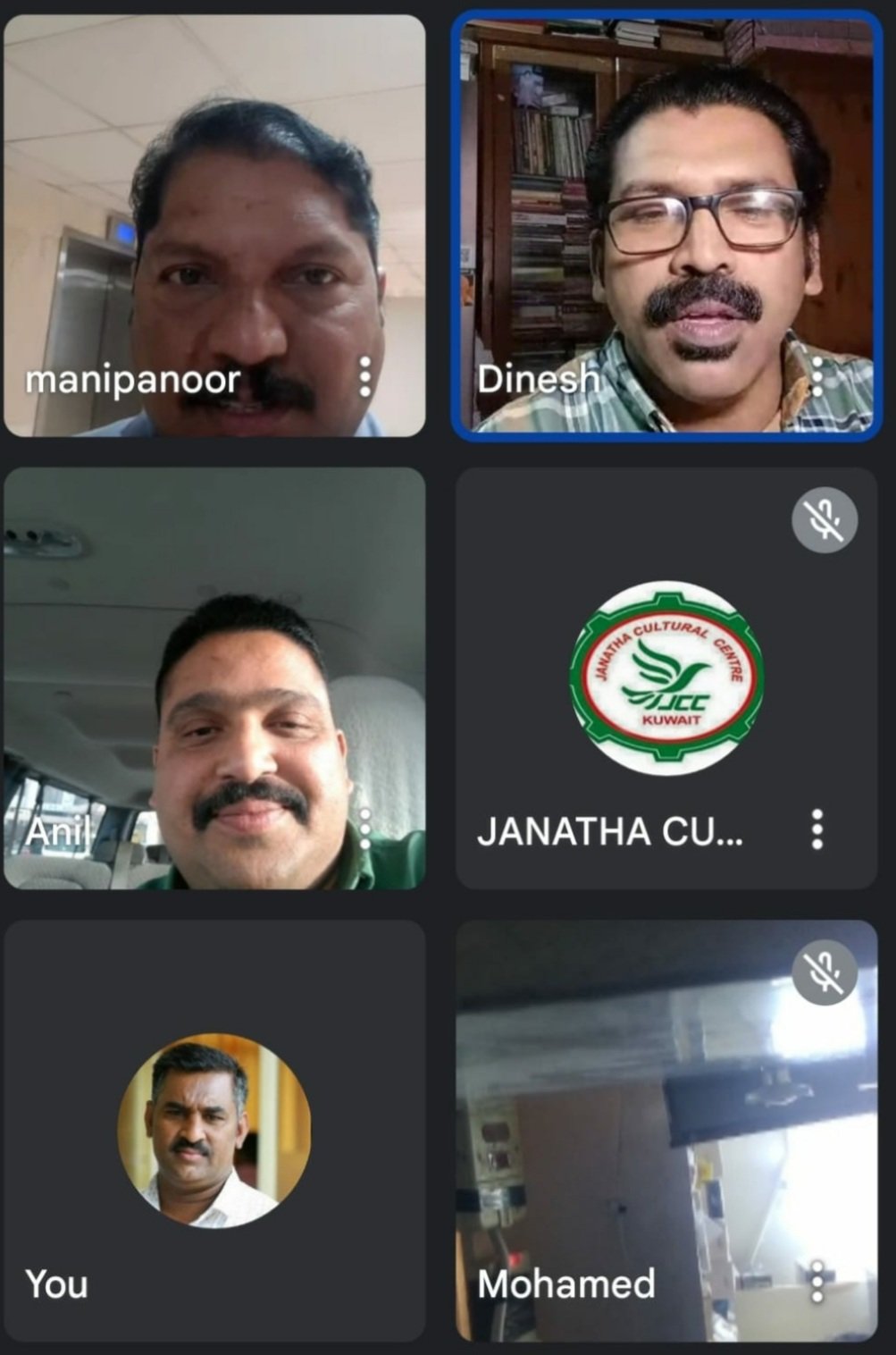Open options menu for Anil's tile

pos(364,829)
